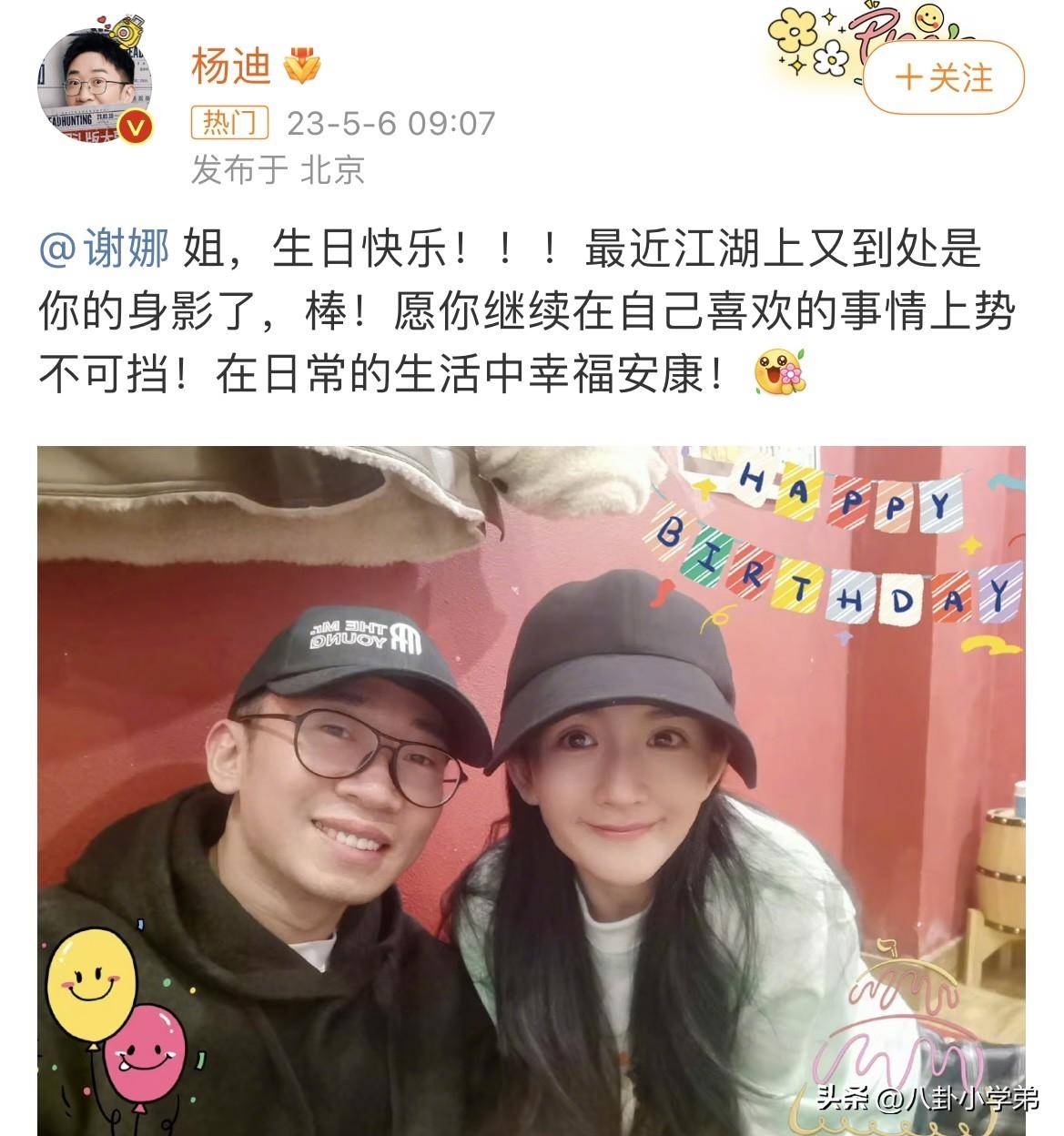1064x1136 pixels.
Task: Open the 杨迪 username link
Action: 231,66
